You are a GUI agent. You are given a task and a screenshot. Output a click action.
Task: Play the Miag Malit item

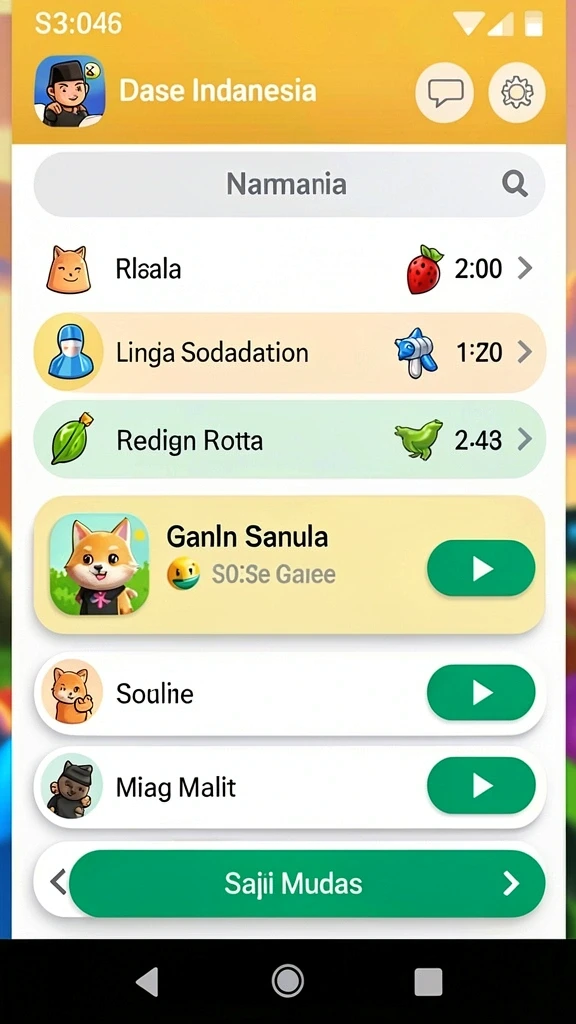click(481, 786)
